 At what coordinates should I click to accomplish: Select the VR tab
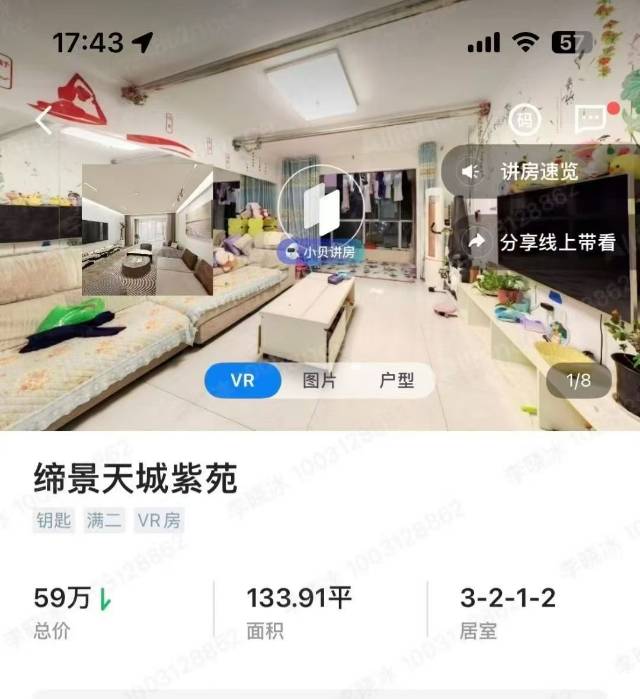(x=243, y=381)
